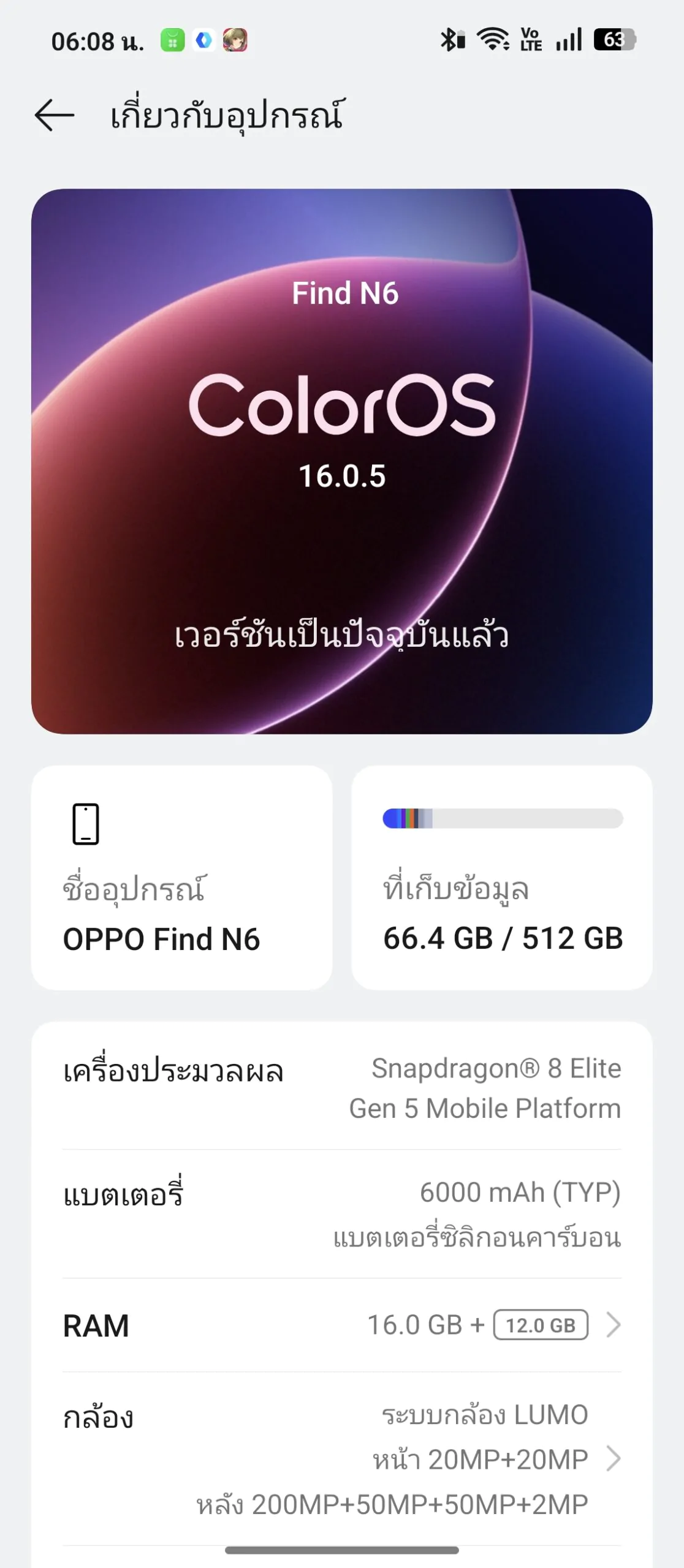Go back from เกี่ยวกับอุปกรณ์ page
The height and width of the screenshot is (1568, 684).
pyautogui.click(x=55, y=115)
